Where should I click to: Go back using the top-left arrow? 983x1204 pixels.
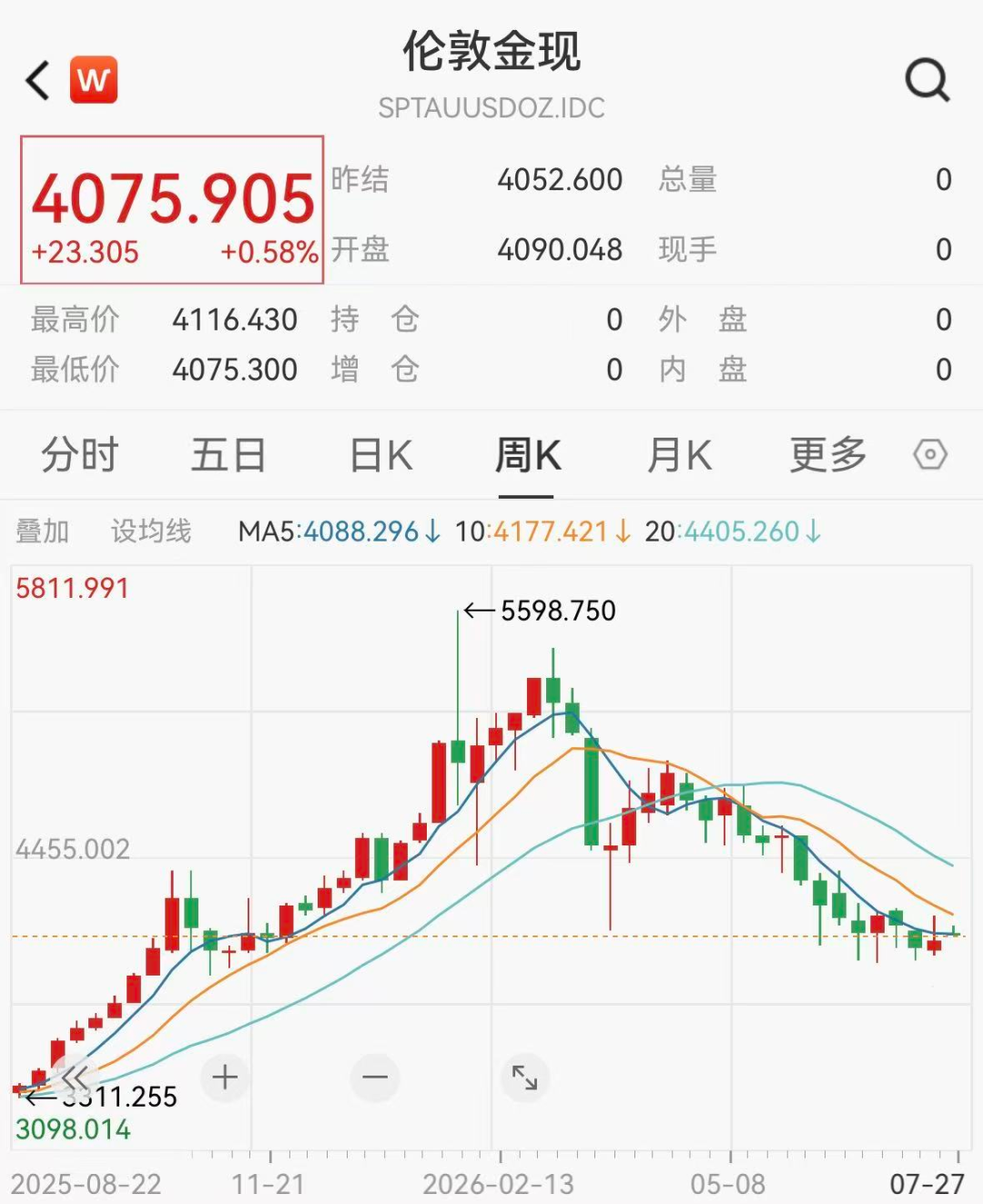click(37, 80)
